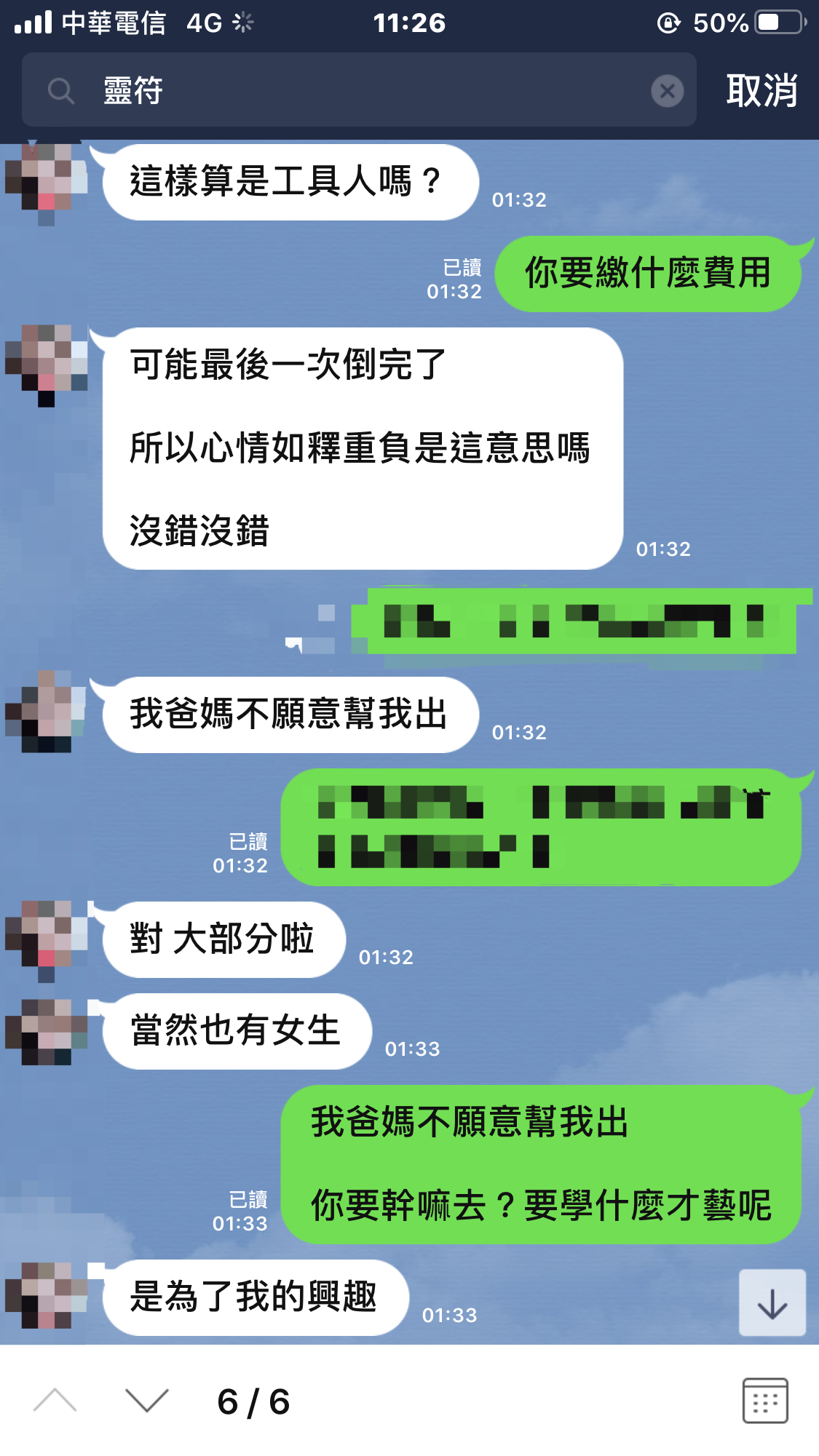Tap 取消 to cancel the search

pos(761,91)
